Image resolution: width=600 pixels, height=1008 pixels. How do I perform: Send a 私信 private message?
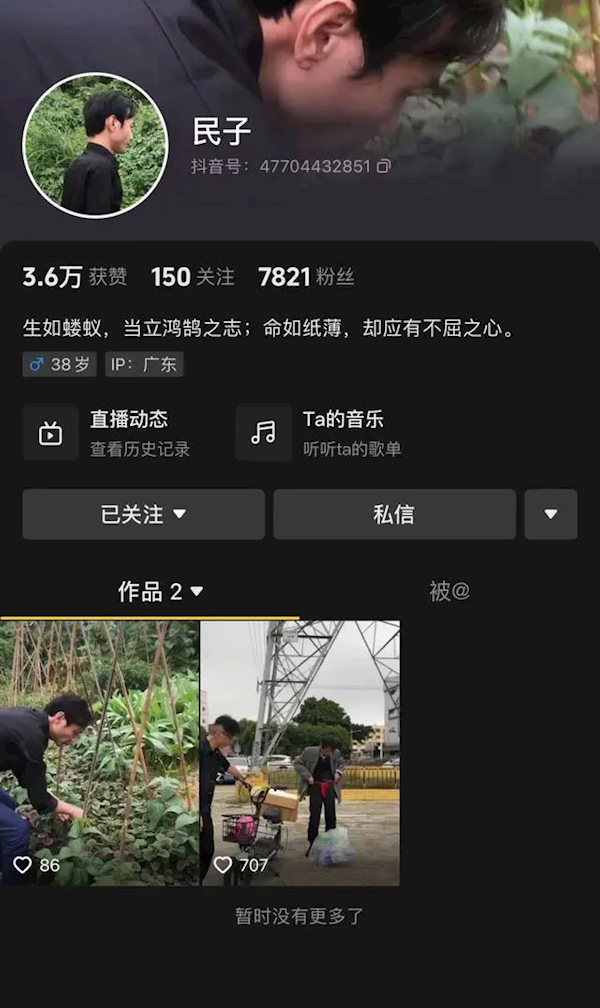tap(394, 514)
